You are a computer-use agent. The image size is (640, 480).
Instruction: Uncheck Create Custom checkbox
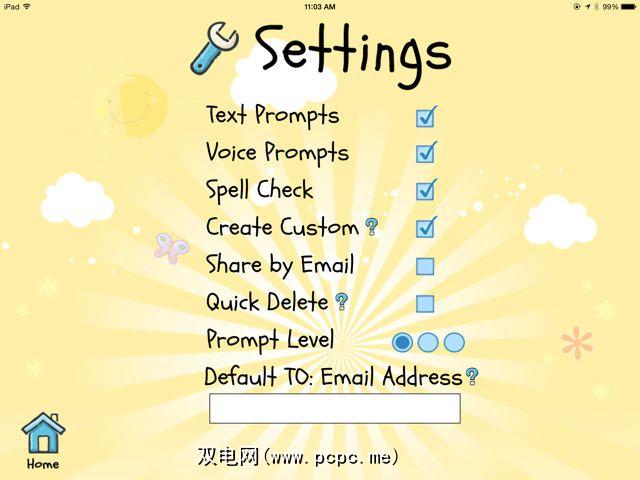425,228
